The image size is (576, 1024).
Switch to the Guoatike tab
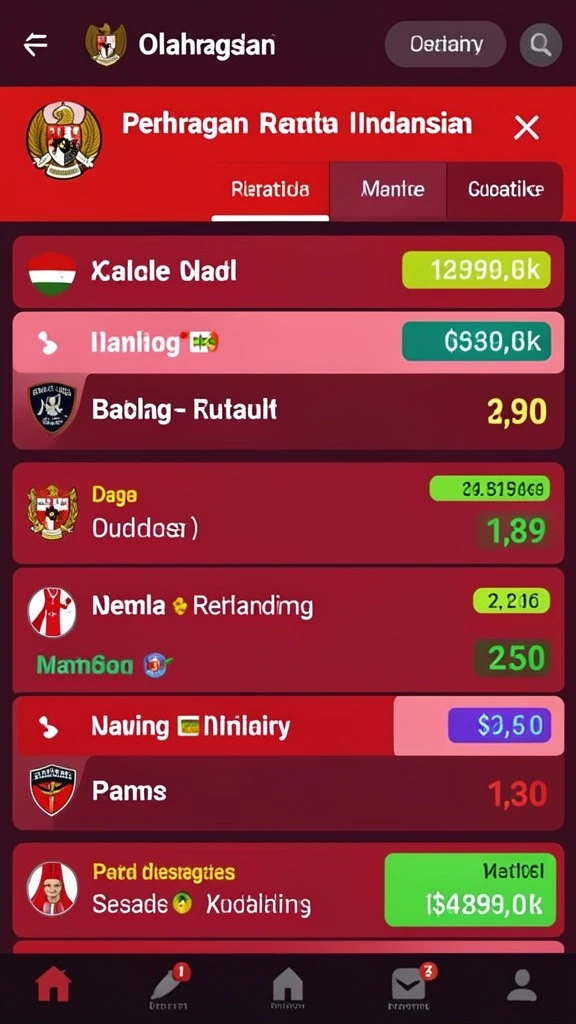pos(505,189)
